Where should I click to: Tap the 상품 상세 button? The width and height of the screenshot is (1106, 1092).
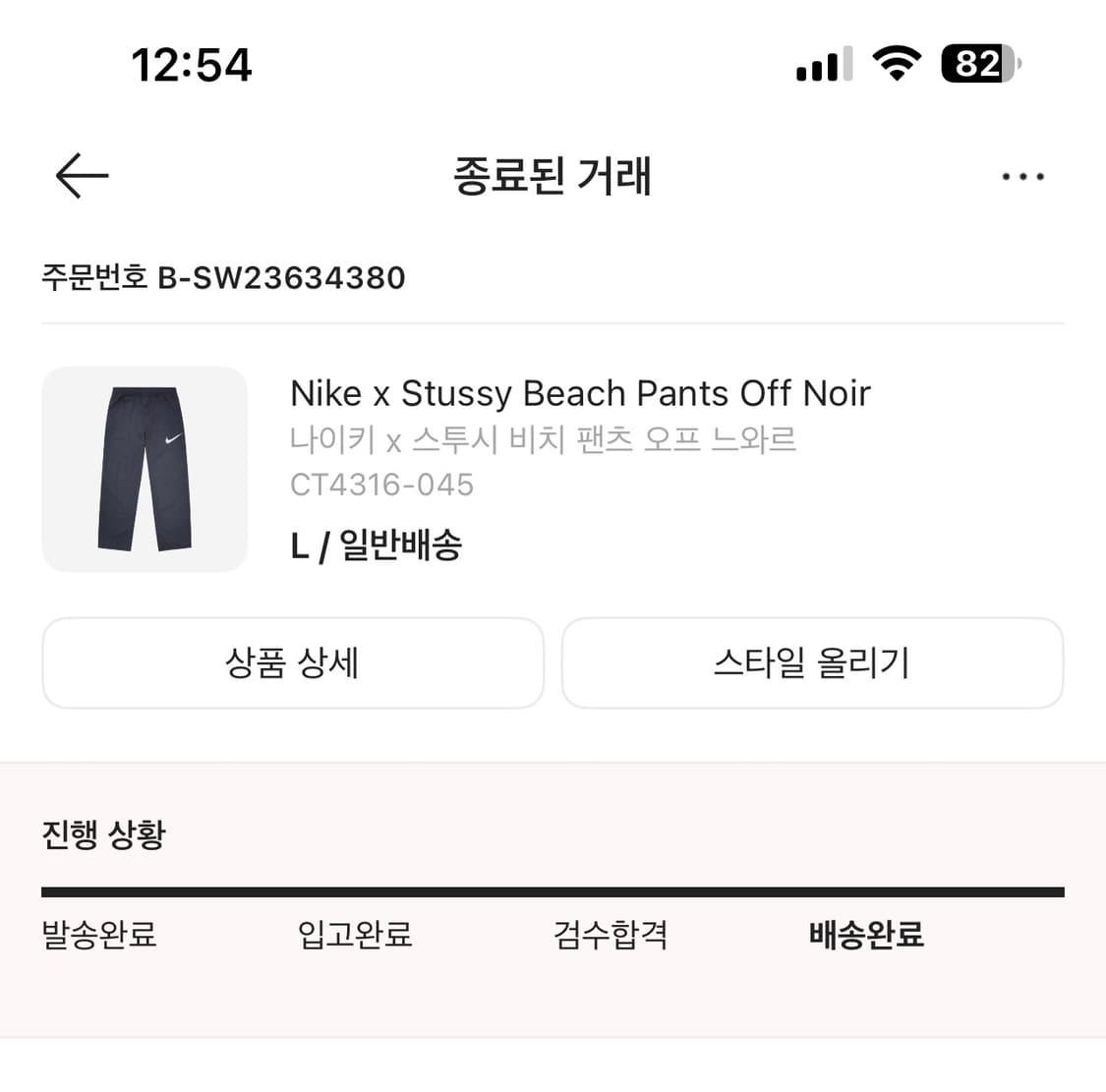(x=292, y=662)
